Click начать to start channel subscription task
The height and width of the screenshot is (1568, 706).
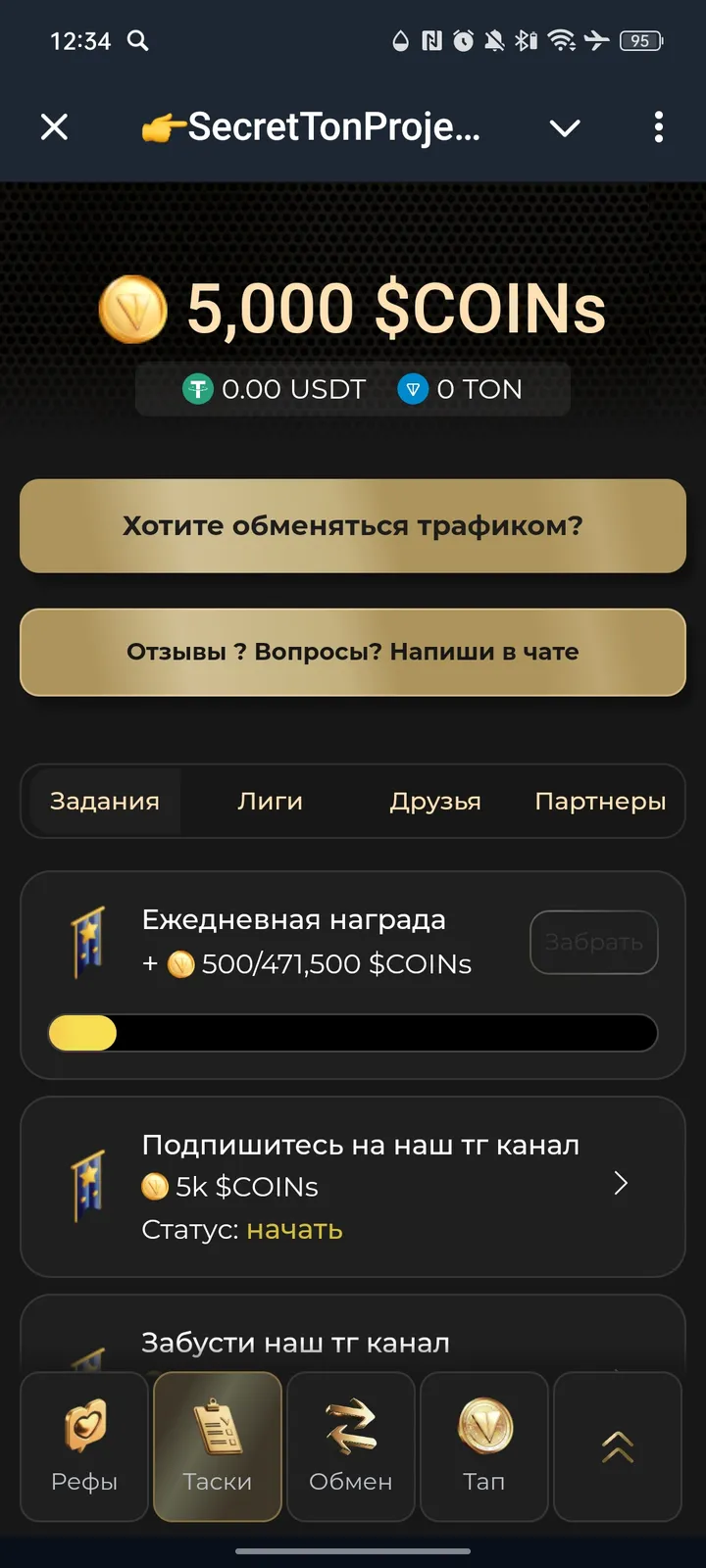pos(293,1230)
